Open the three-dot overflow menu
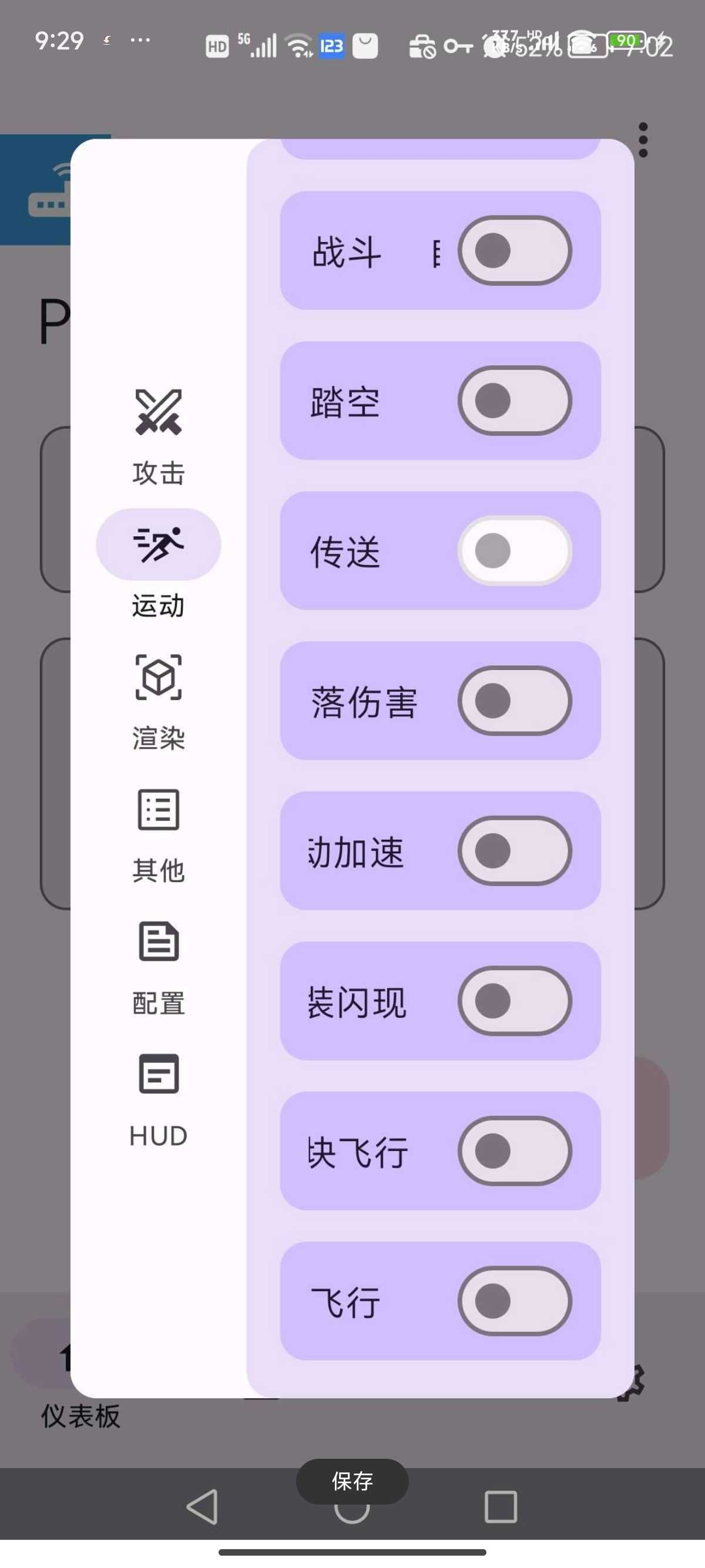 coord(643,140)
